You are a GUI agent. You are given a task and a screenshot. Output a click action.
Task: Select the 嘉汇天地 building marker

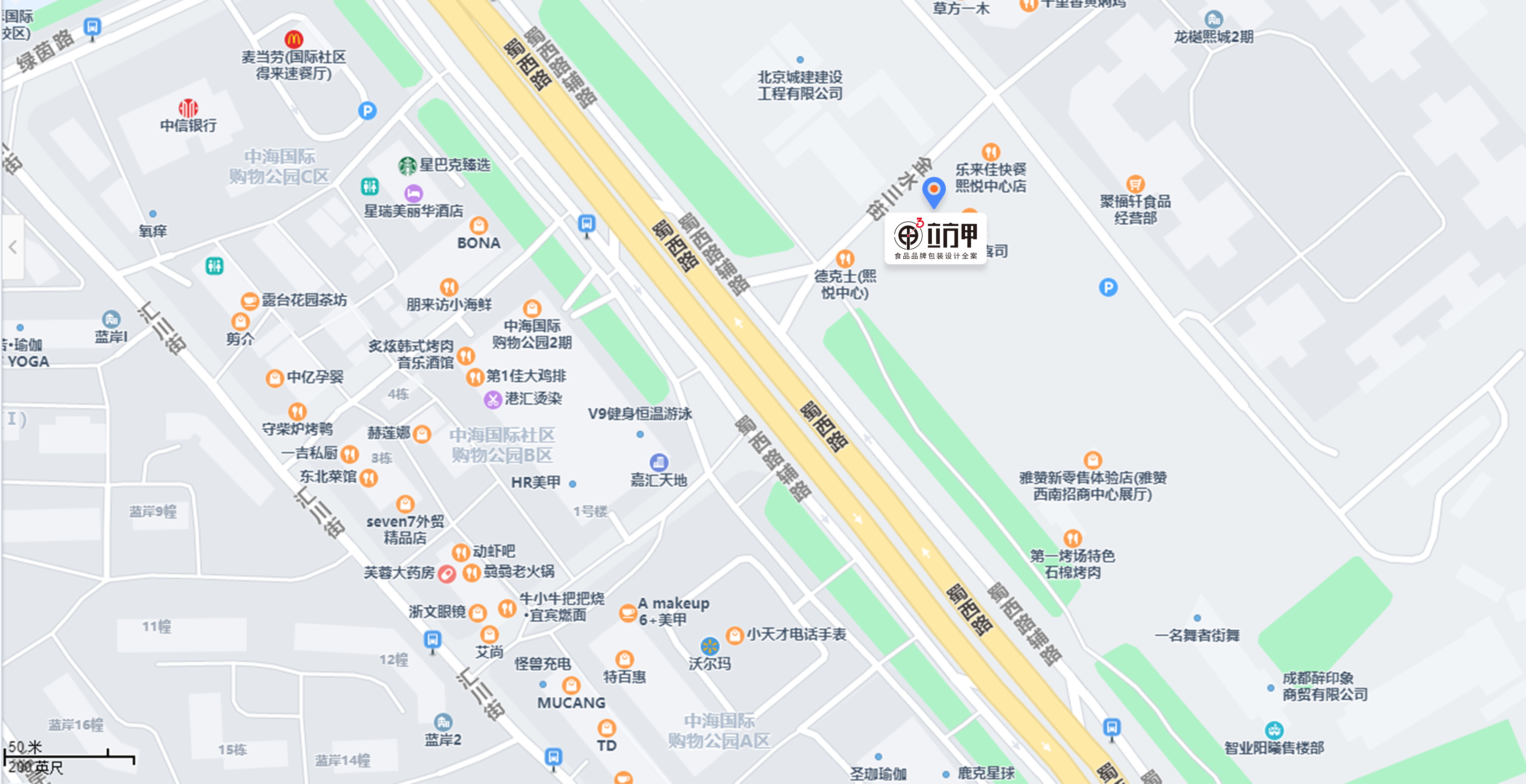659,462
